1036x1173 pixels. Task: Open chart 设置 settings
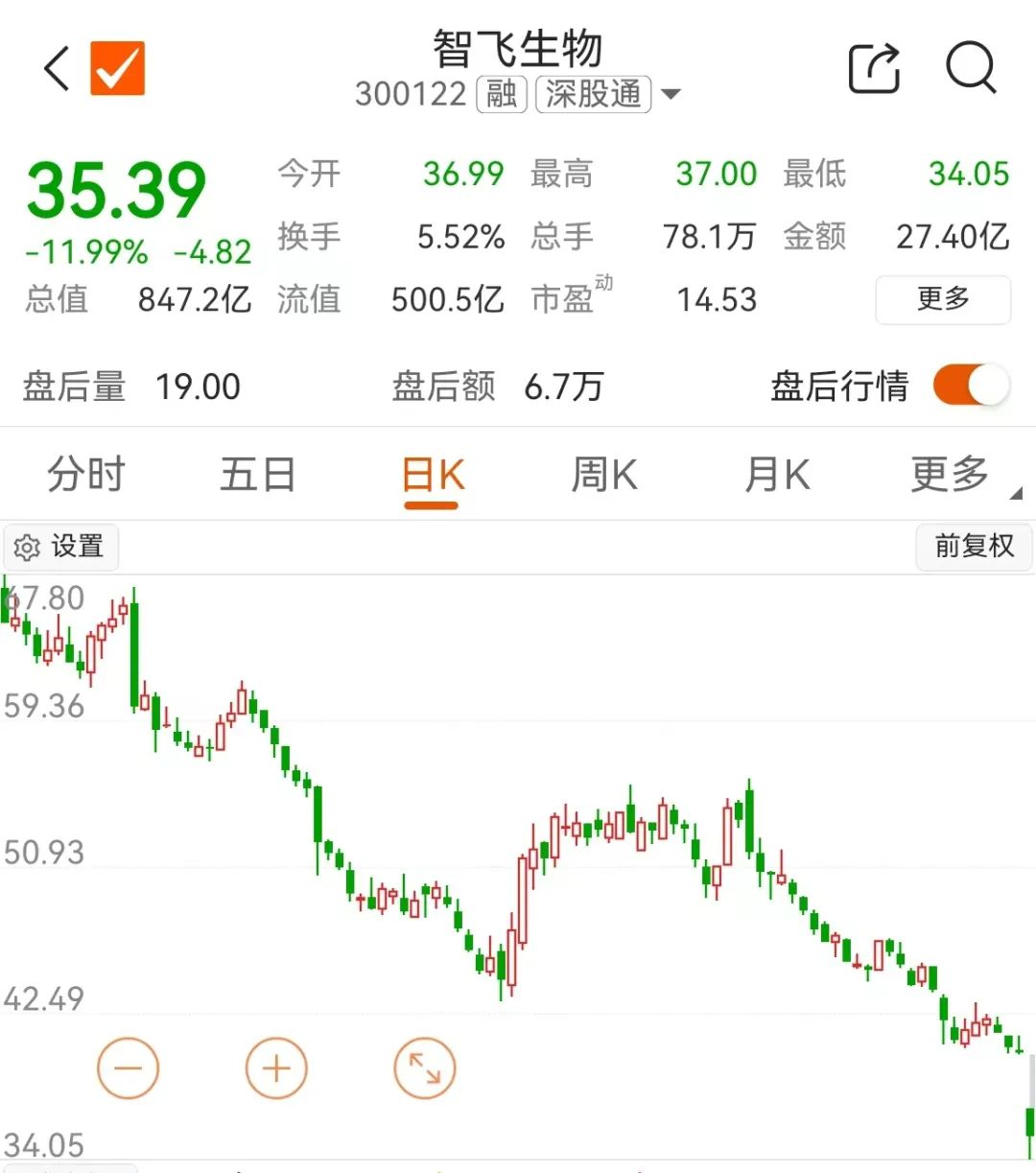60,547
